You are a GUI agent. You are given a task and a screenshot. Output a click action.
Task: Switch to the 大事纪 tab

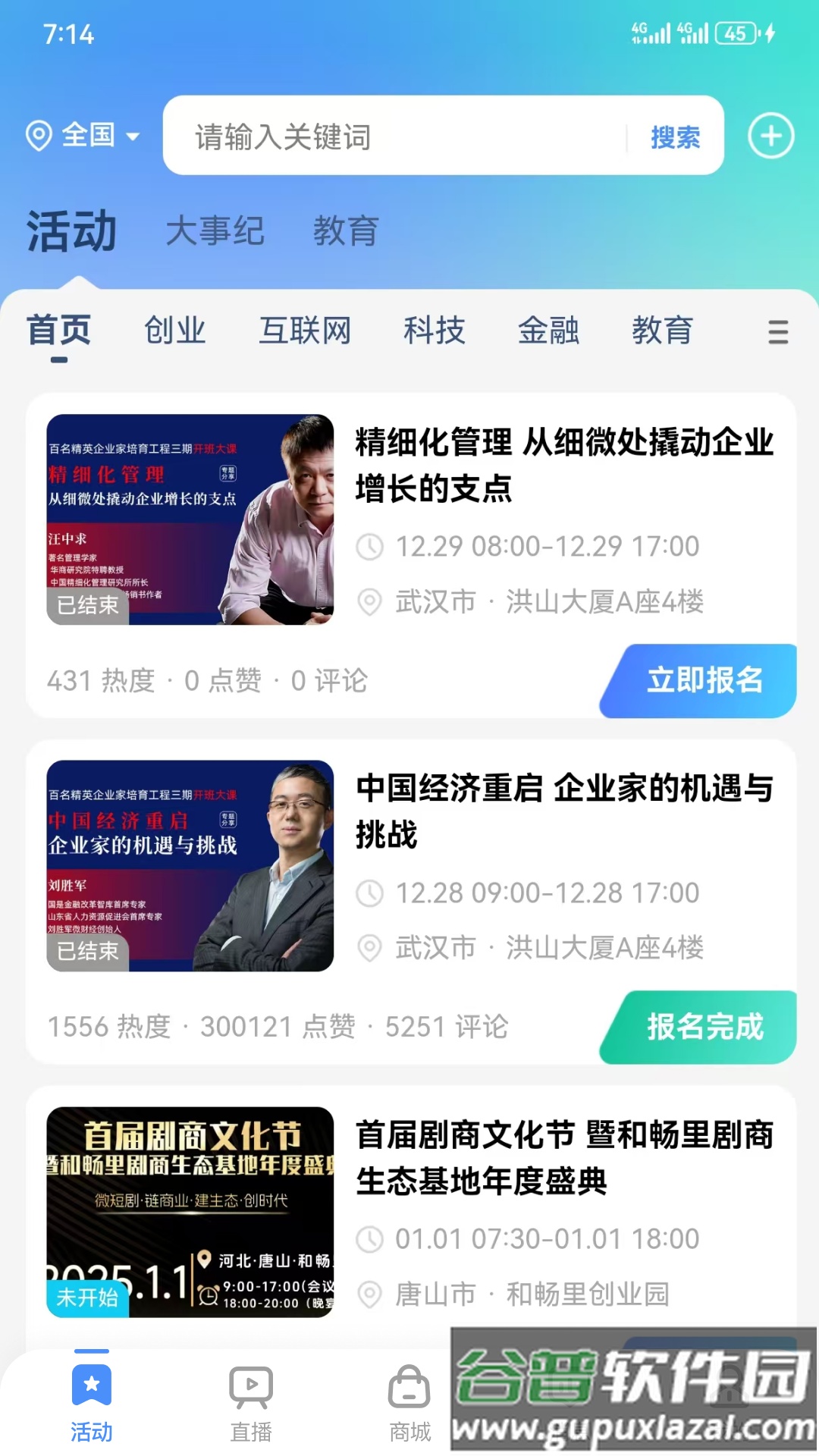pos(216,232)
